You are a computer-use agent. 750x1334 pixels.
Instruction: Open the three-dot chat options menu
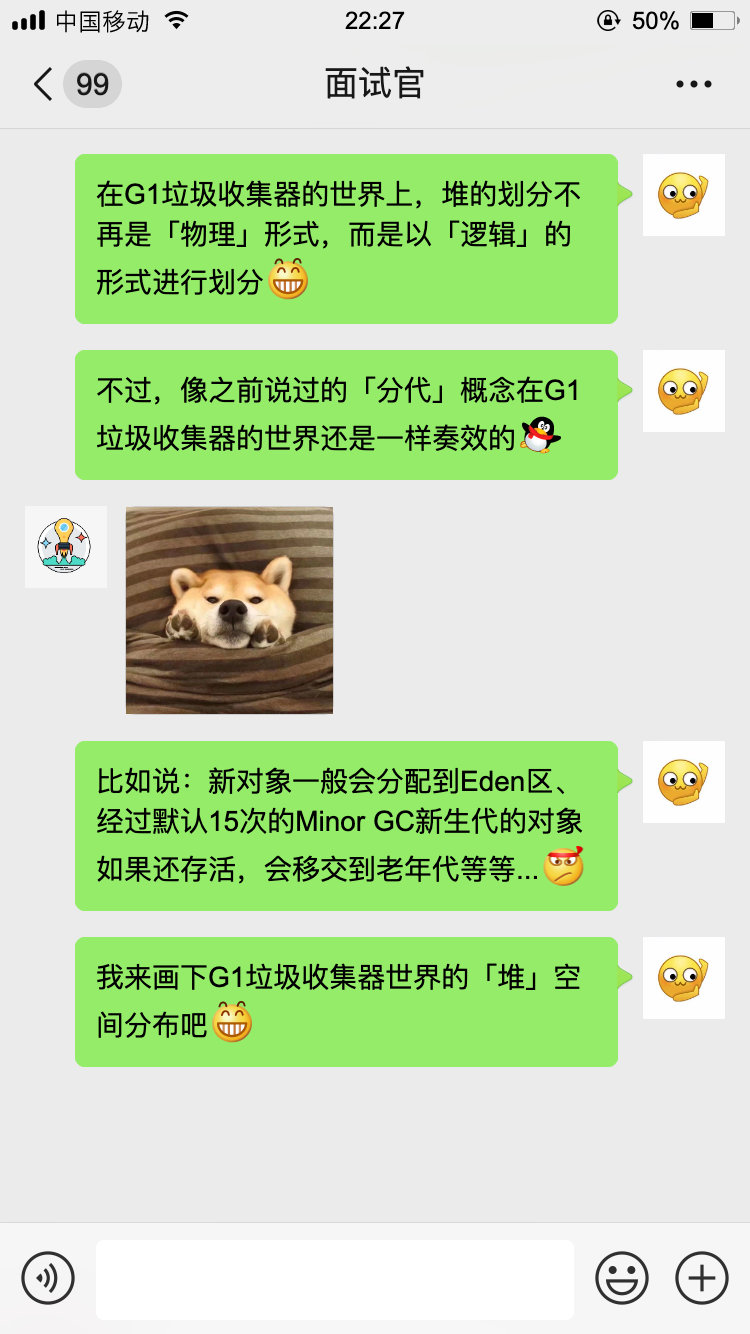(x=693, y=84)
